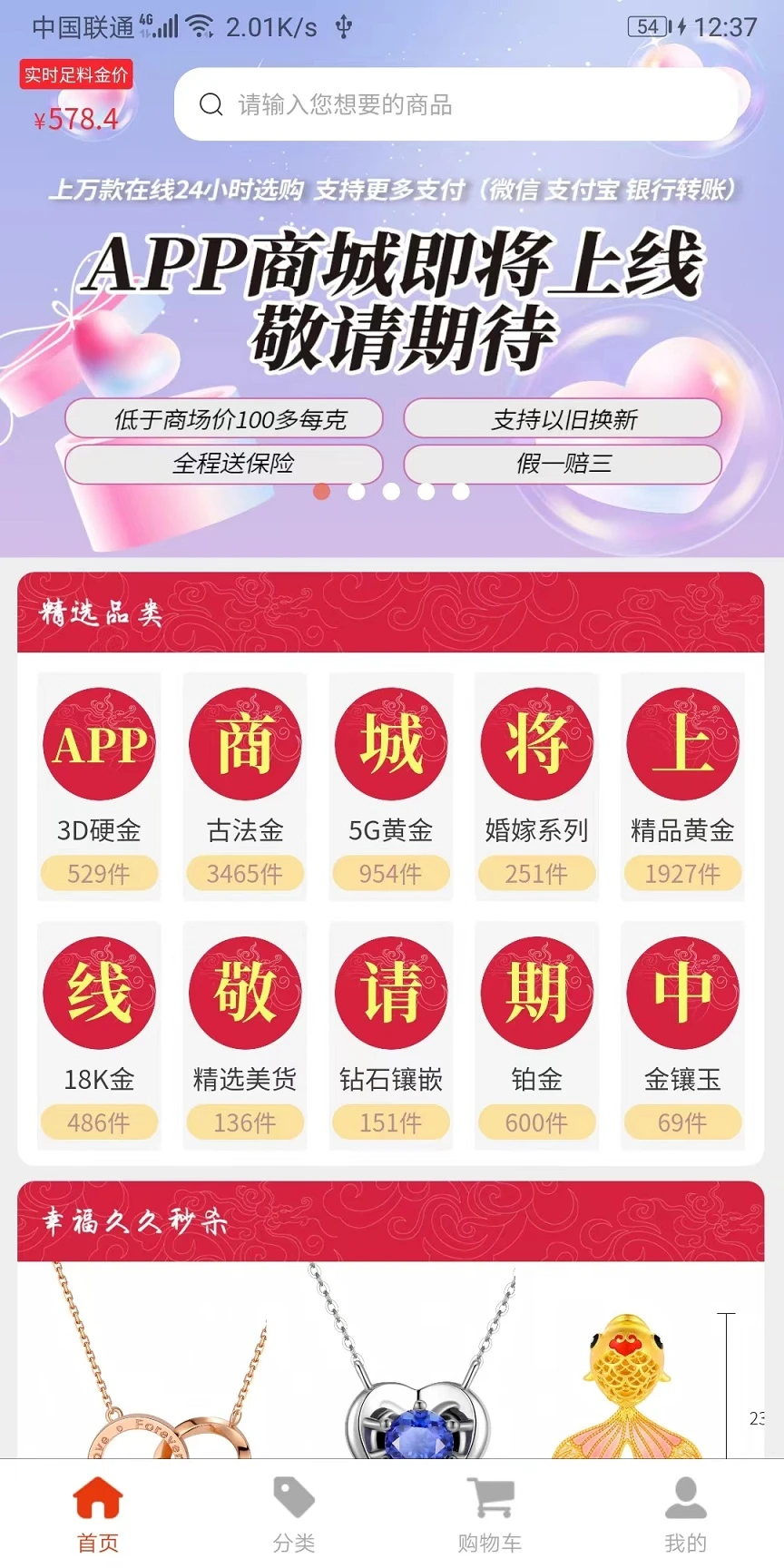This screenshot has width=784, height=1568.
Task: Open the 5G黄金 category icon
Action: (390, 742)
